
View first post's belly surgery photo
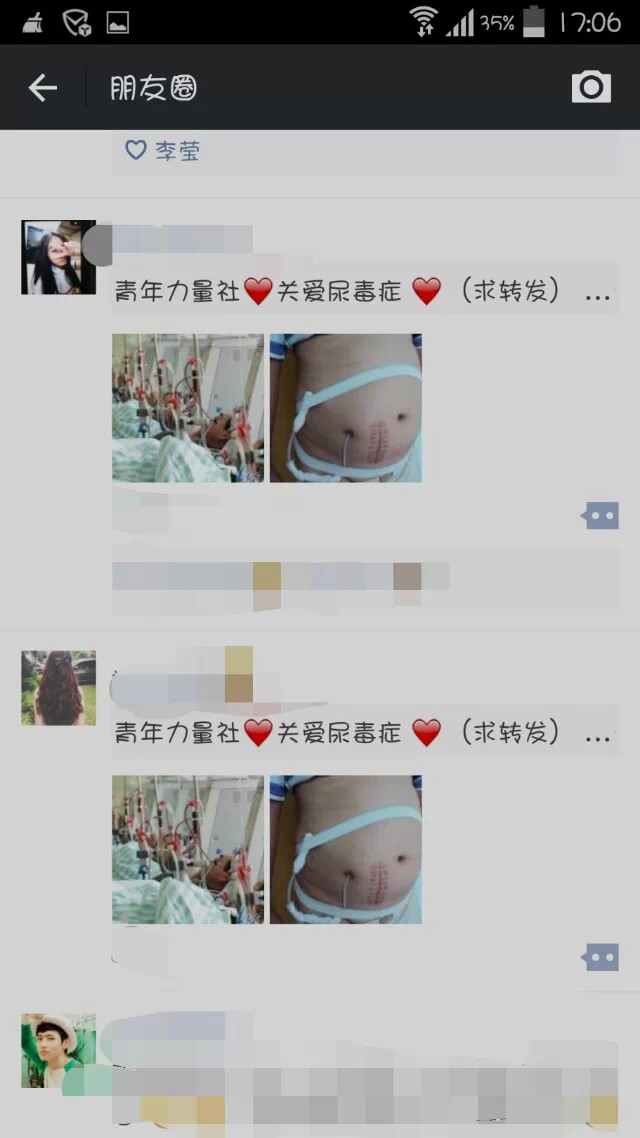(346, 408)
